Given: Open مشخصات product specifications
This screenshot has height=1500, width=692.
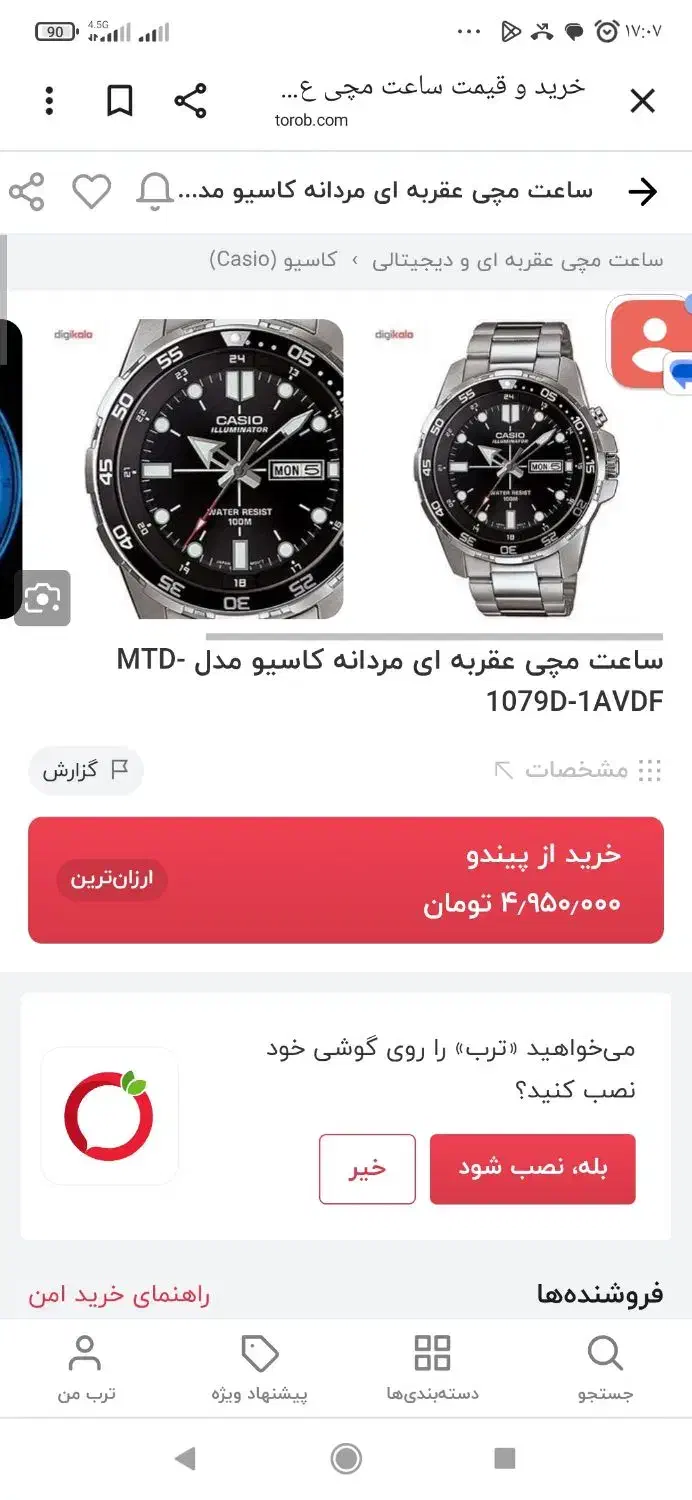Looking at the screenshot, I should point(578,769).
